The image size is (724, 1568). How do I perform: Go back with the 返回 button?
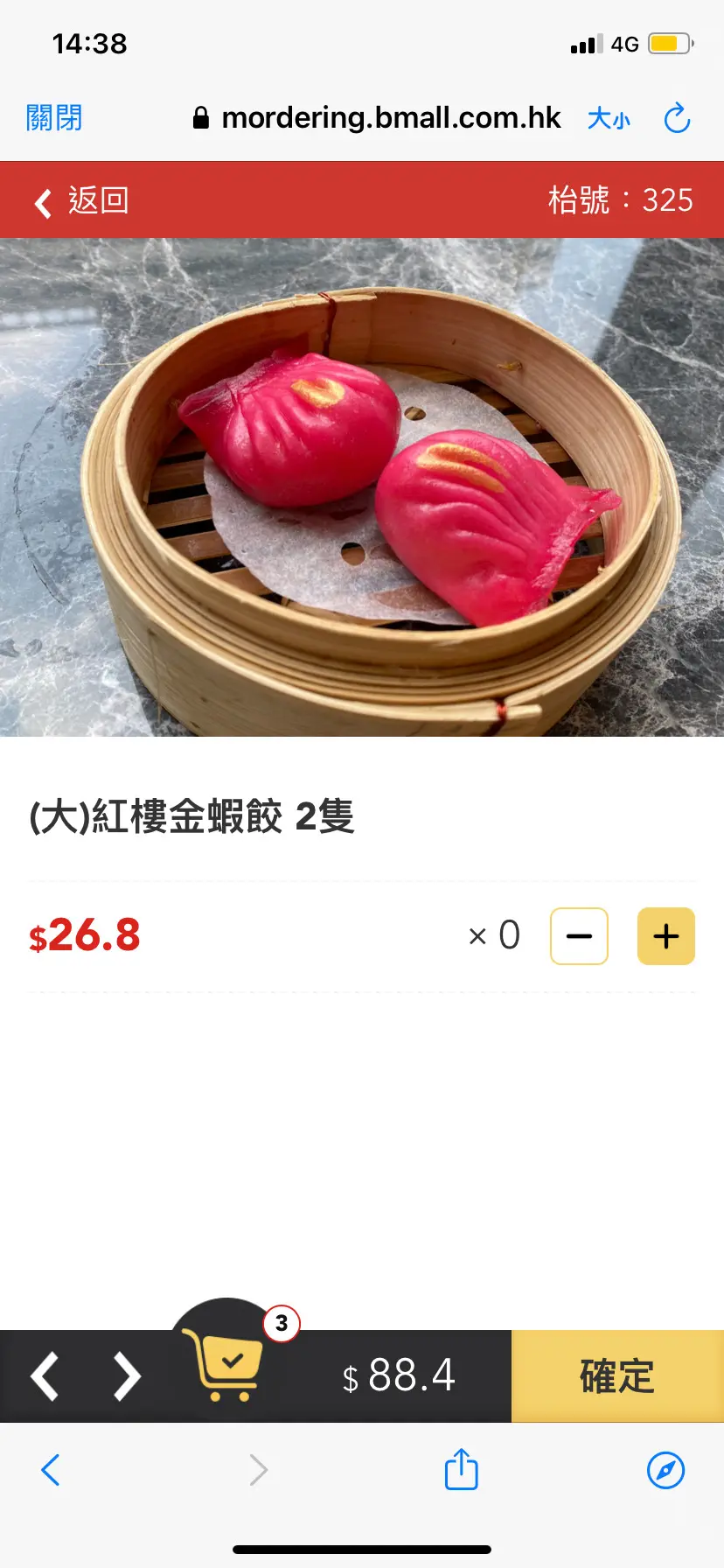click(x=81, y=201)
